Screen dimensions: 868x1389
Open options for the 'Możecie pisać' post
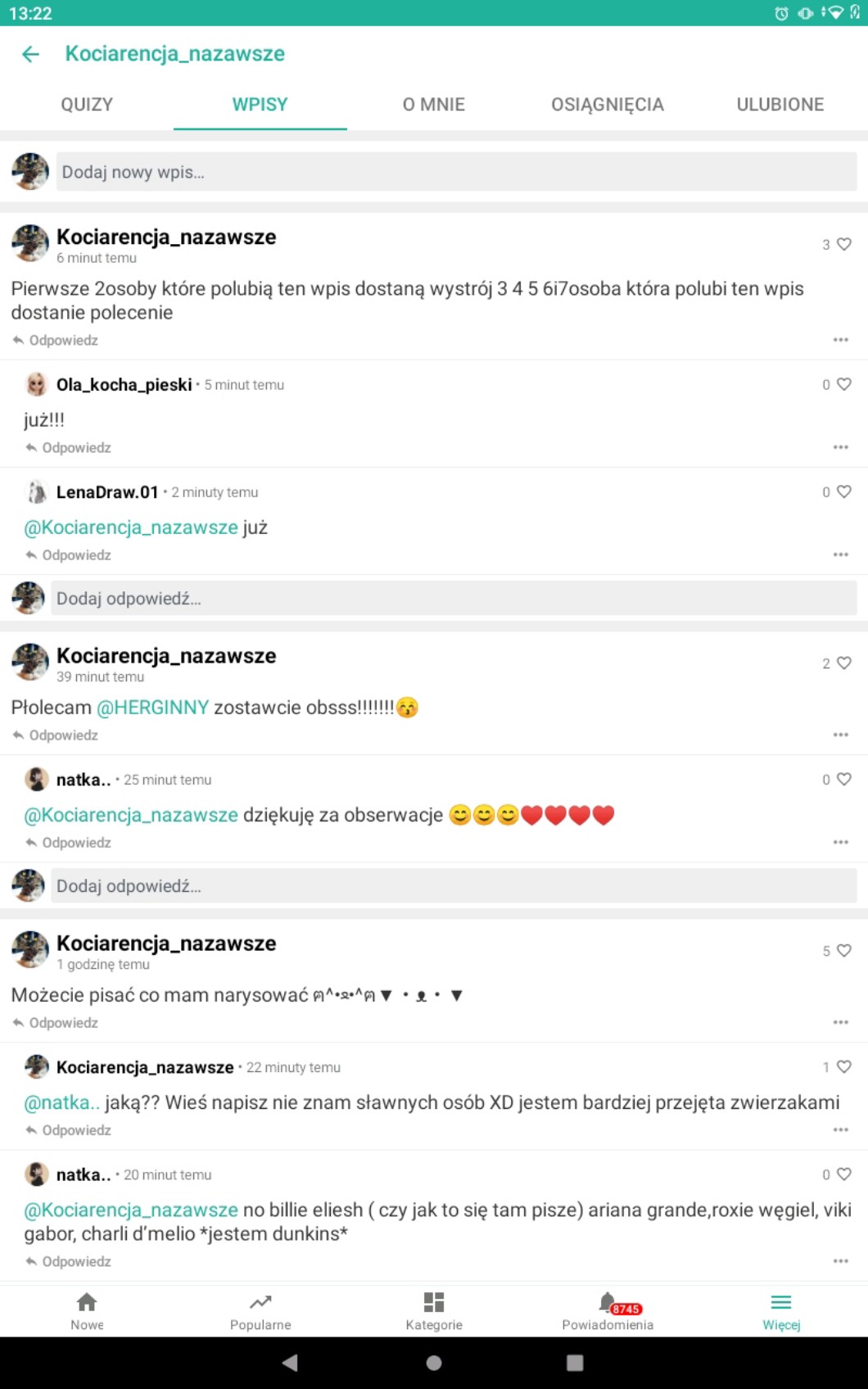(x=840, y=1022)
